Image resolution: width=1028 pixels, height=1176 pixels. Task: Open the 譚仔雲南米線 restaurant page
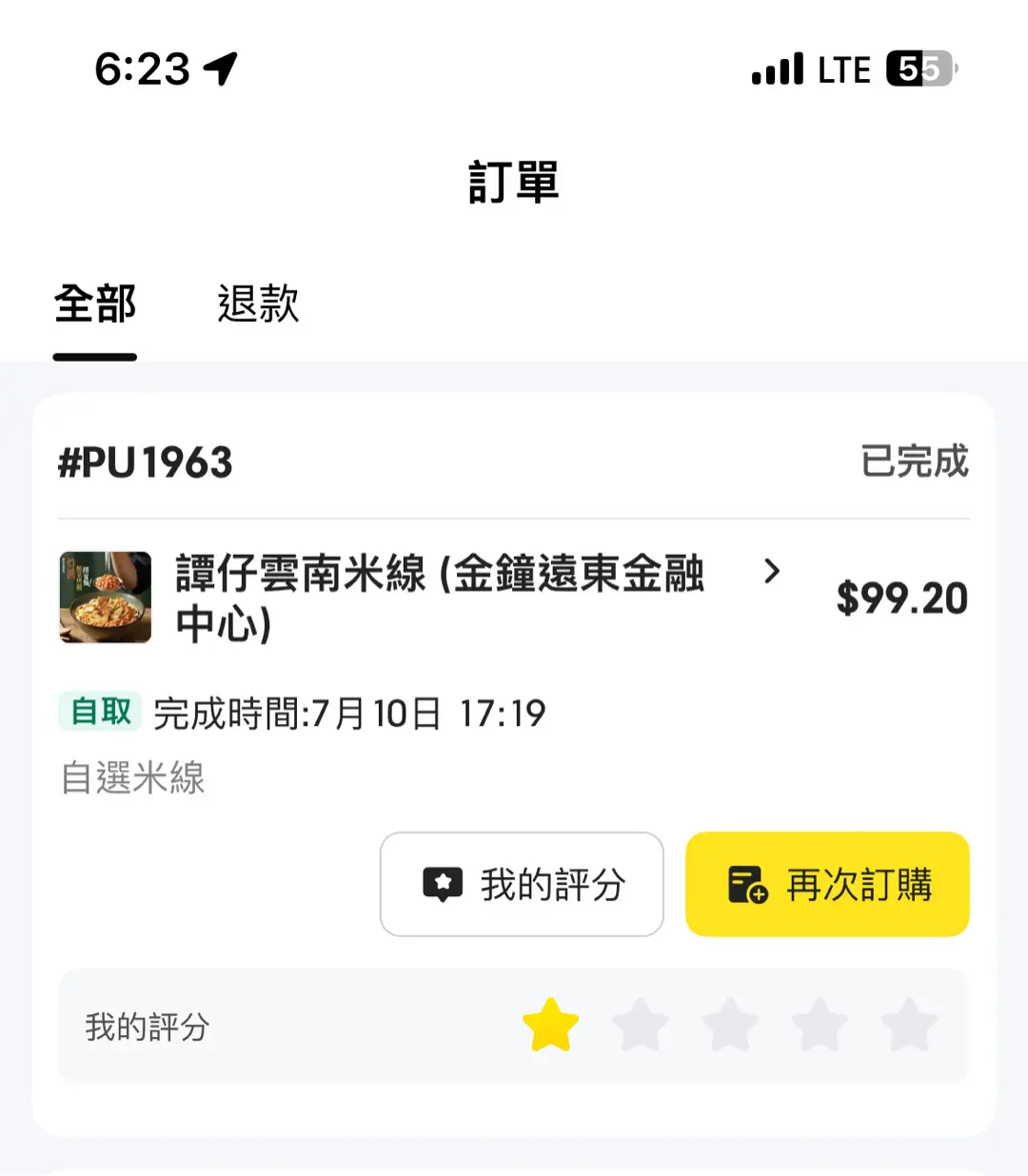(439, 598)
